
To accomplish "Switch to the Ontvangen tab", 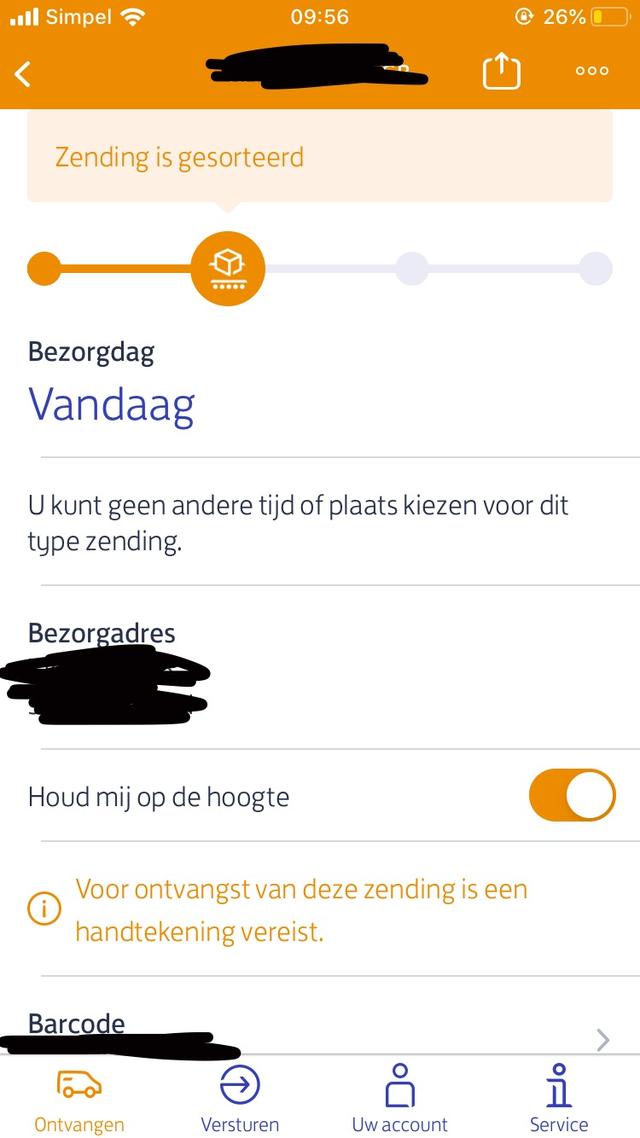I will click(79, 1098).
